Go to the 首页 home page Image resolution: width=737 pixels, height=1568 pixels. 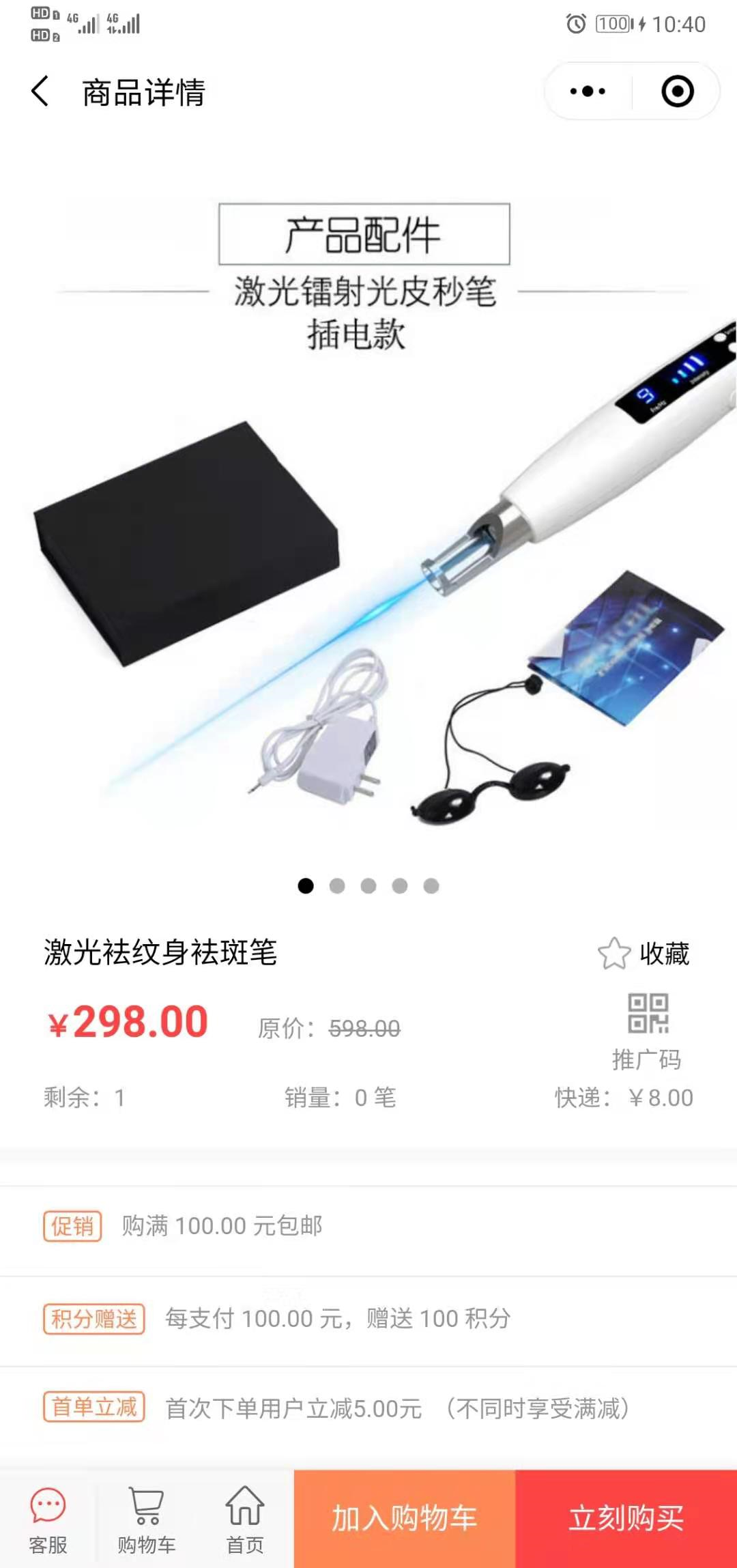click(244, 1519)
